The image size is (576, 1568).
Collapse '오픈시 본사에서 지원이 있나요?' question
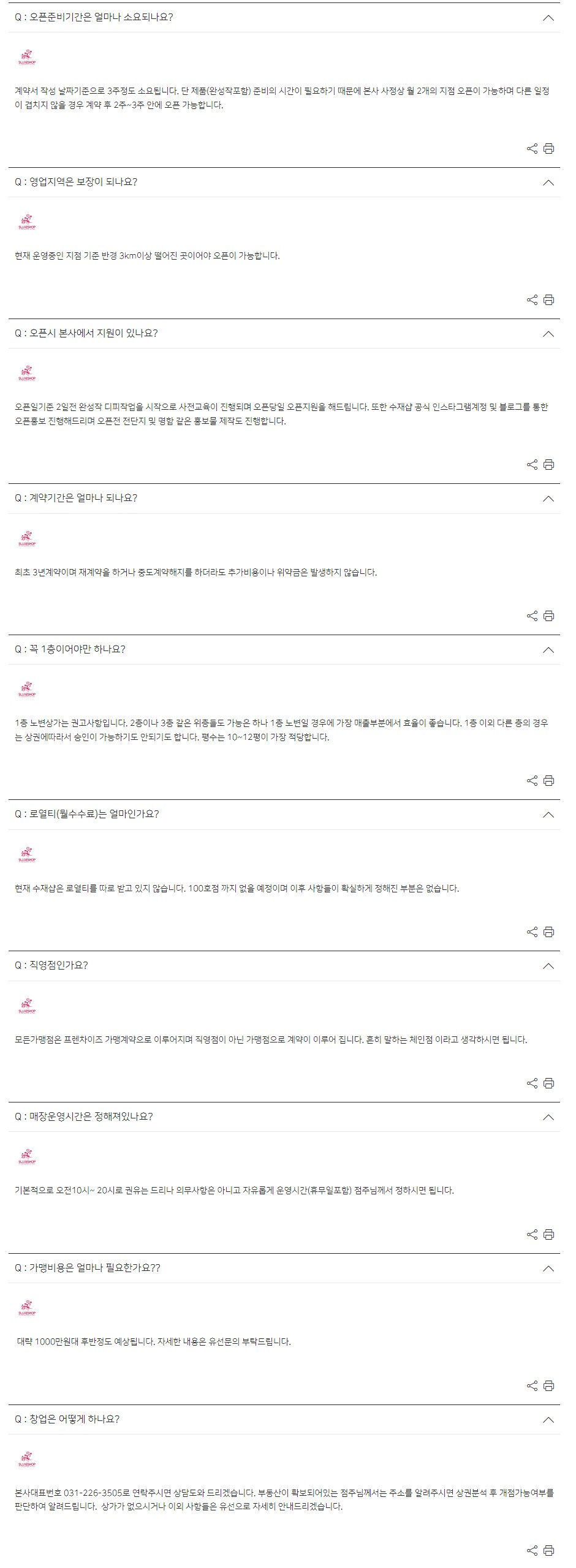pyautogui.click(x=548, y=334)
